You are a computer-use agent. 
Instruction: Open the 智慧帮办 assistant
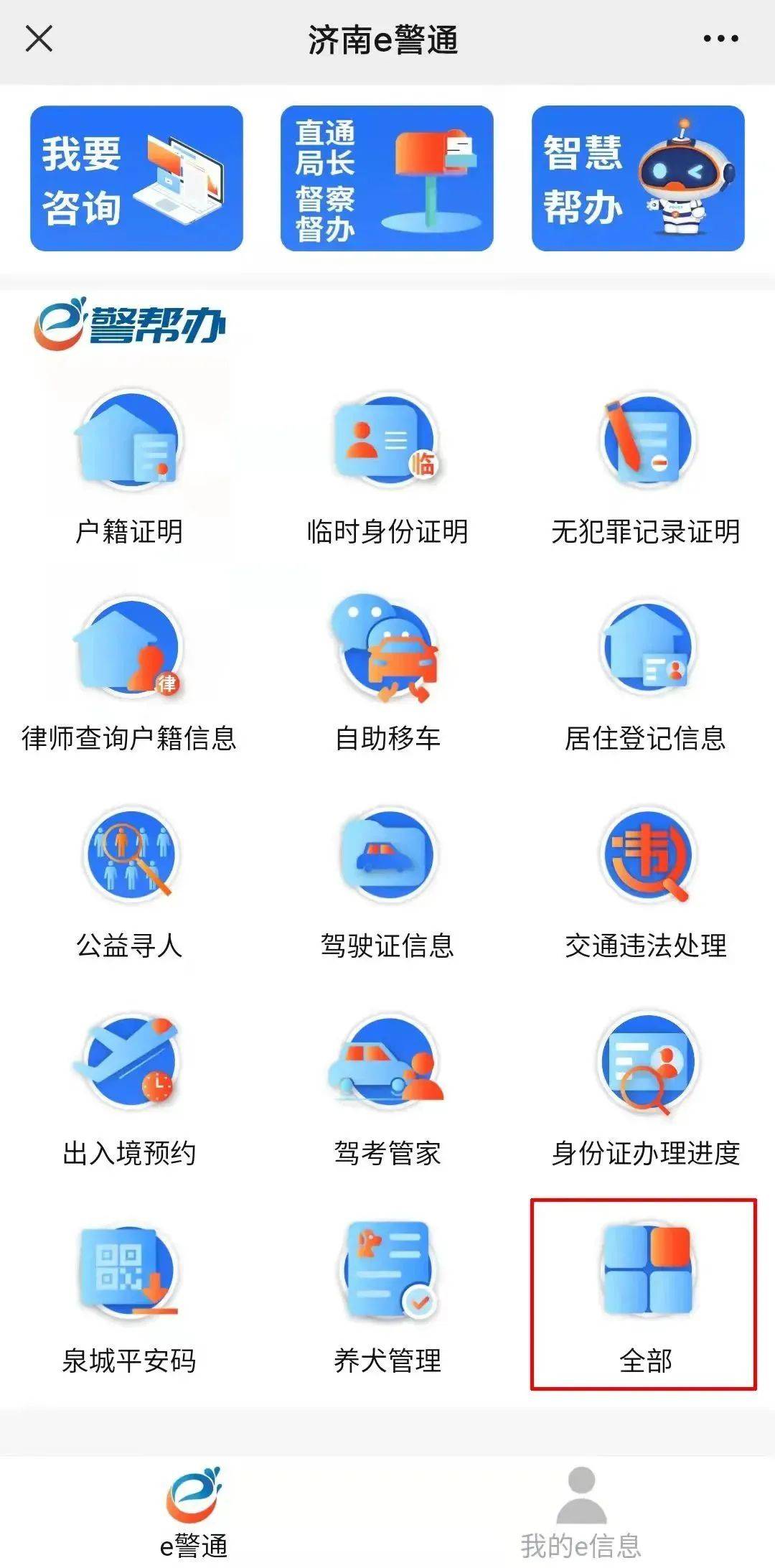click(x=638, y=178)
